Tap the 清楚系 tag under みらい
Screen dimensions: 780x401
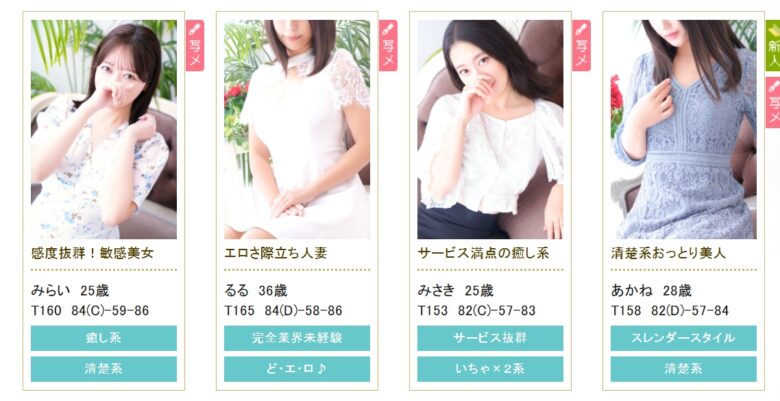click(103, 369)
